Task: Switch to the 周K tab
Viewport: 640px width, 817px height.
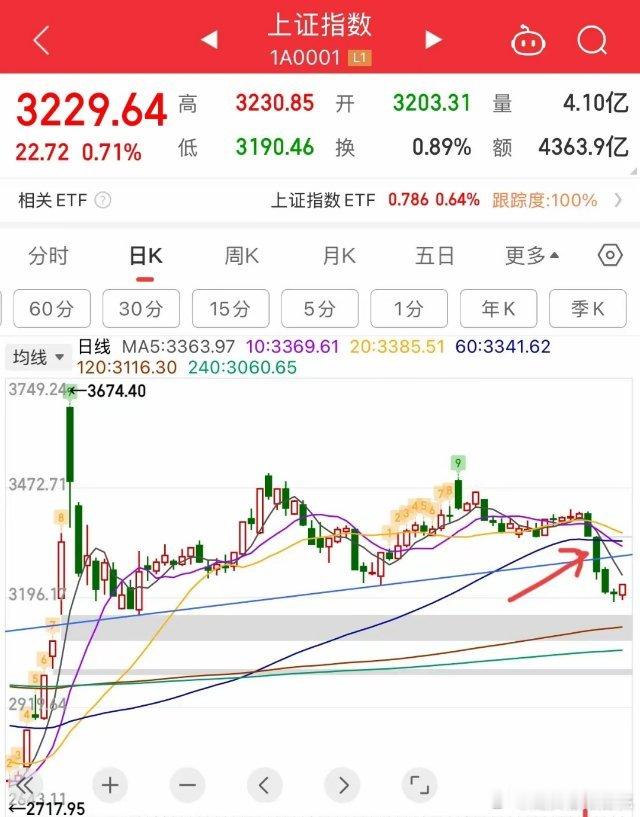Action: [241, 256]
